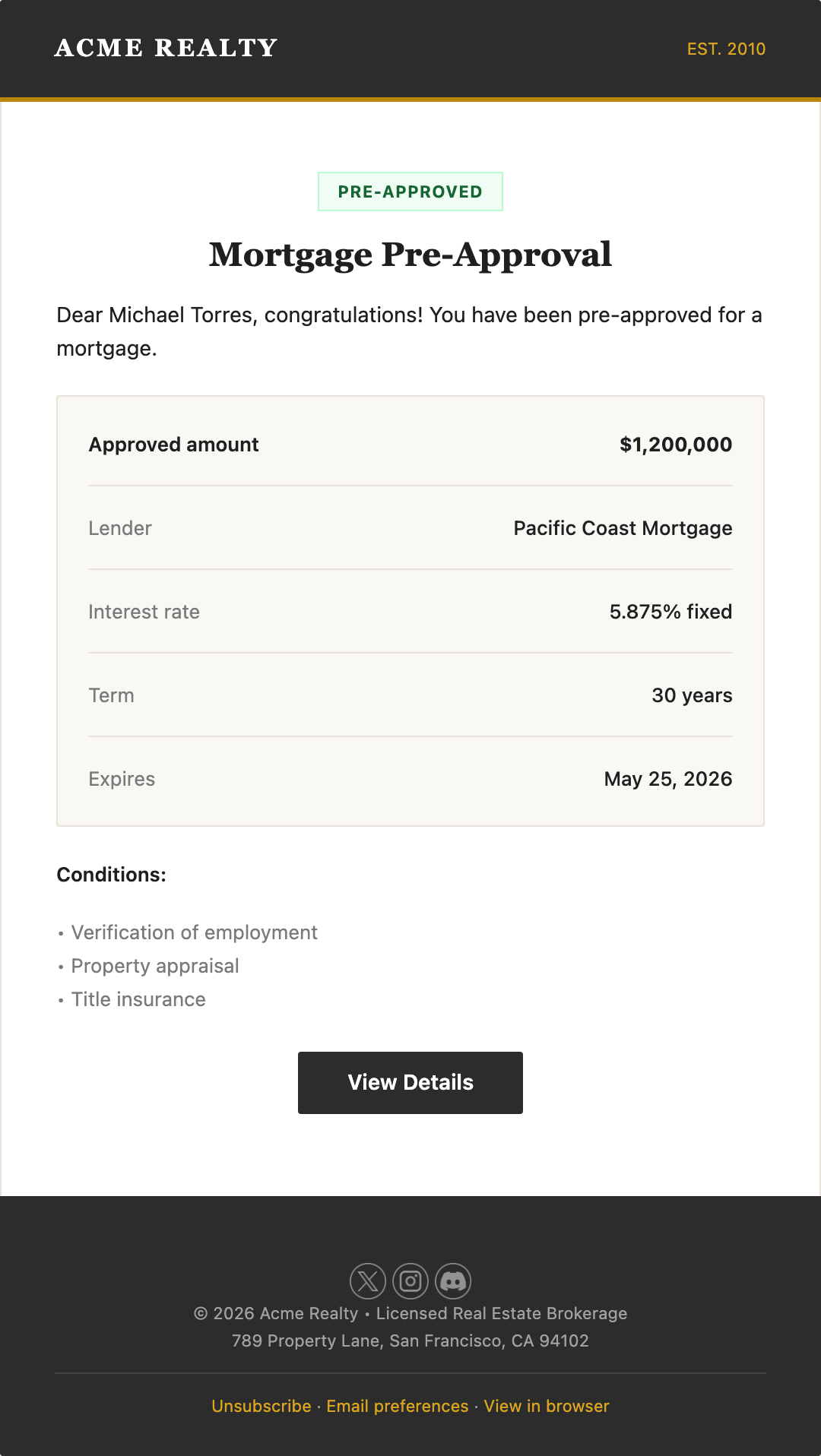Click the Pacific Coast Mortgage lender row
The width and height of the screenshot is (821, 1456).
(x=622, y=528)
